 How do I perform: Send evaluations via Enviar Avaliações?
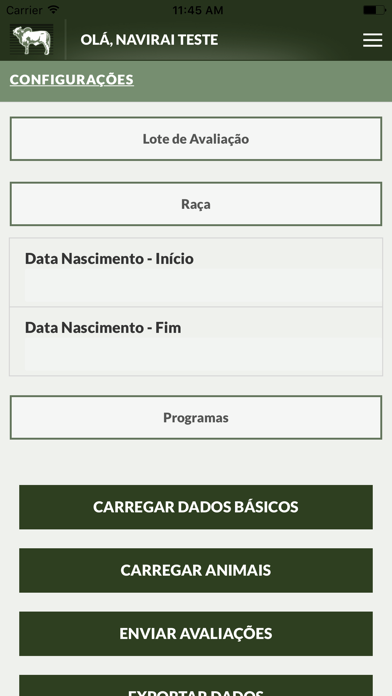pos(196,634)
